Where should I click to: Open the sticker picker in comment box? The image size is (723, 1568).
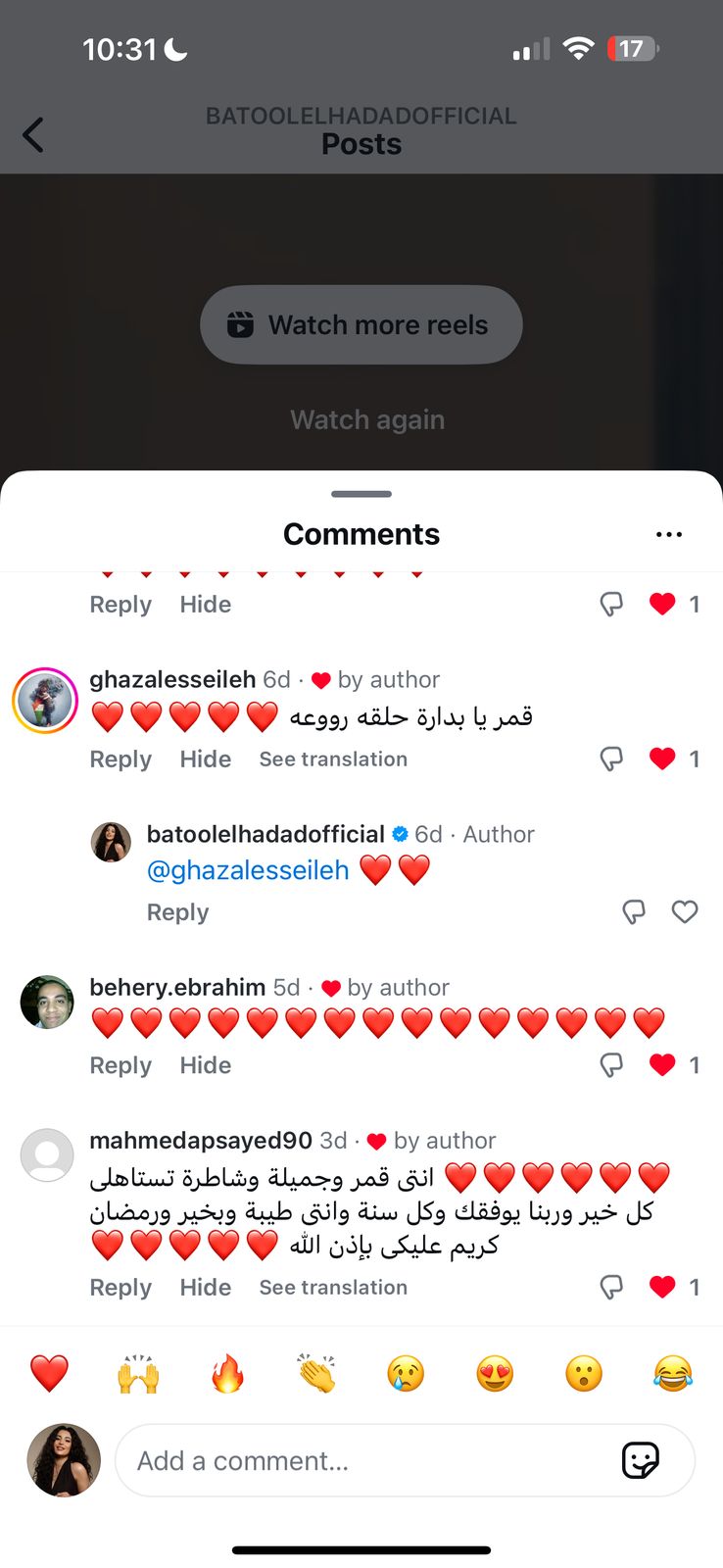(x=641, y=1460)
